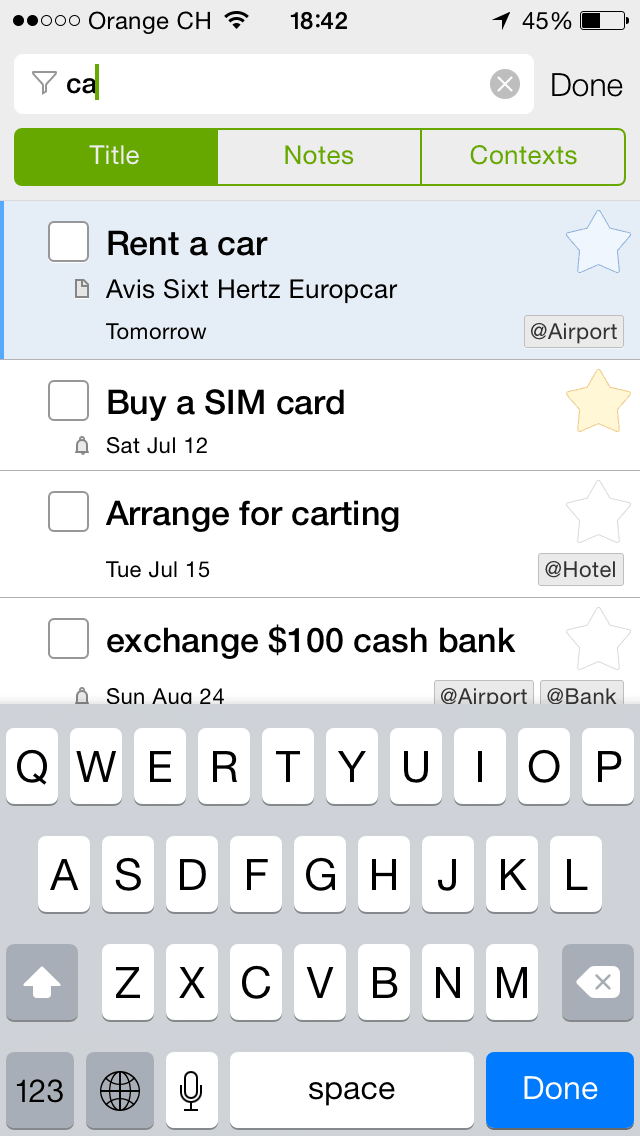
Task: Switch to the Notes filter segment
Action: click(319, 156)
